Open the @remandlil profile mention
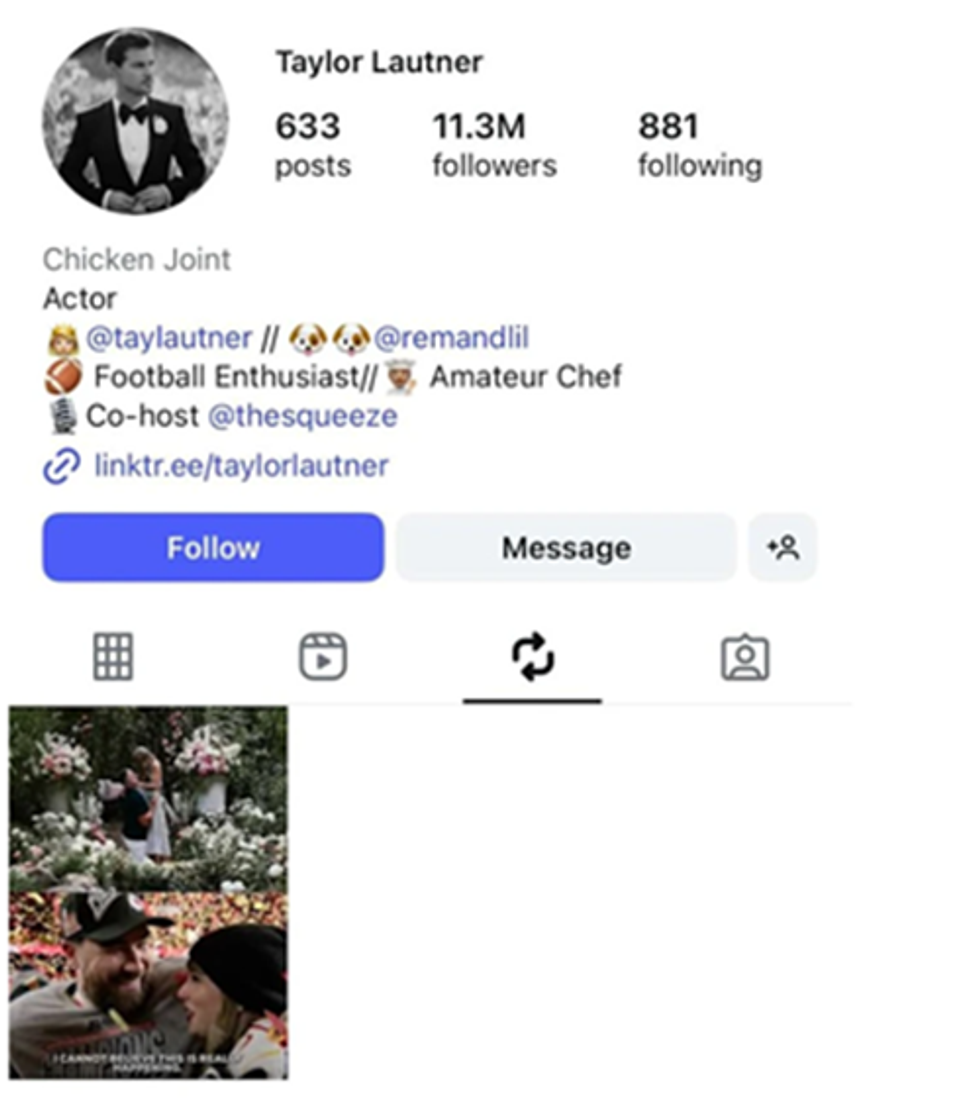980x1102 pixels. click(x=450, y=338)
